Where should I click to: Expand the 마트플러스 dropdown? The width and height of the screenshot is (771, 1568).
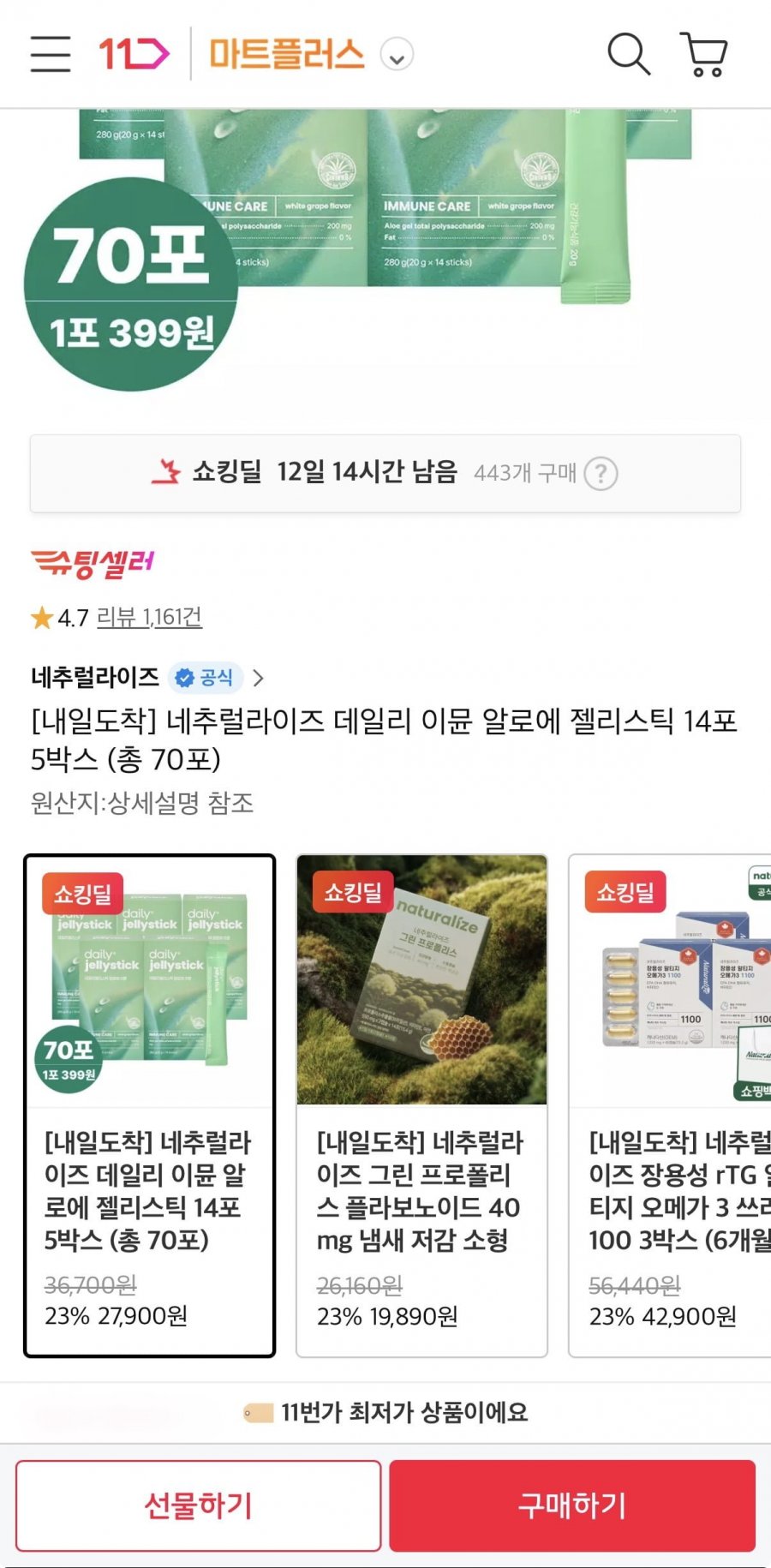tap(397, 56)
